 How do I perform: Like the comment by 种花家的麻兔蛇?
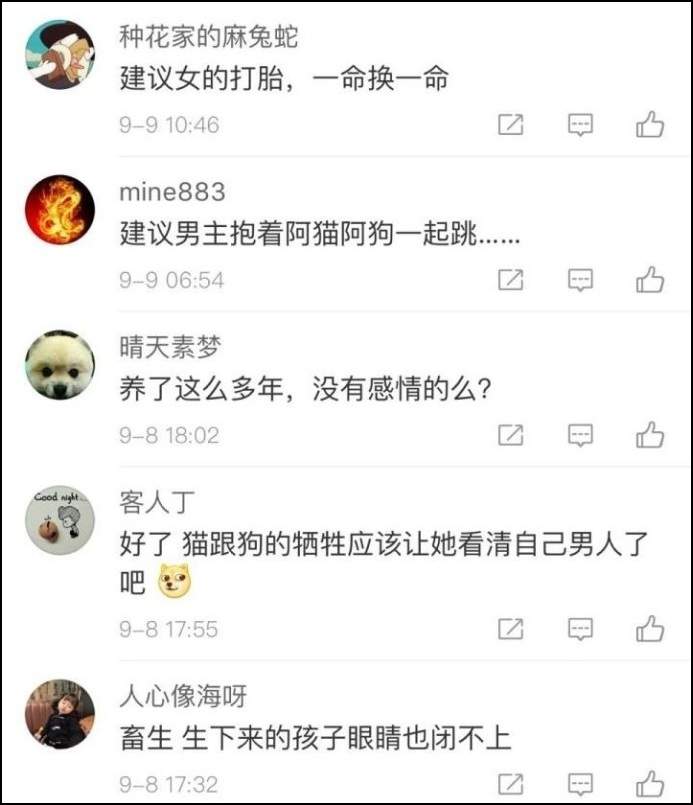[x=650, y=125]
